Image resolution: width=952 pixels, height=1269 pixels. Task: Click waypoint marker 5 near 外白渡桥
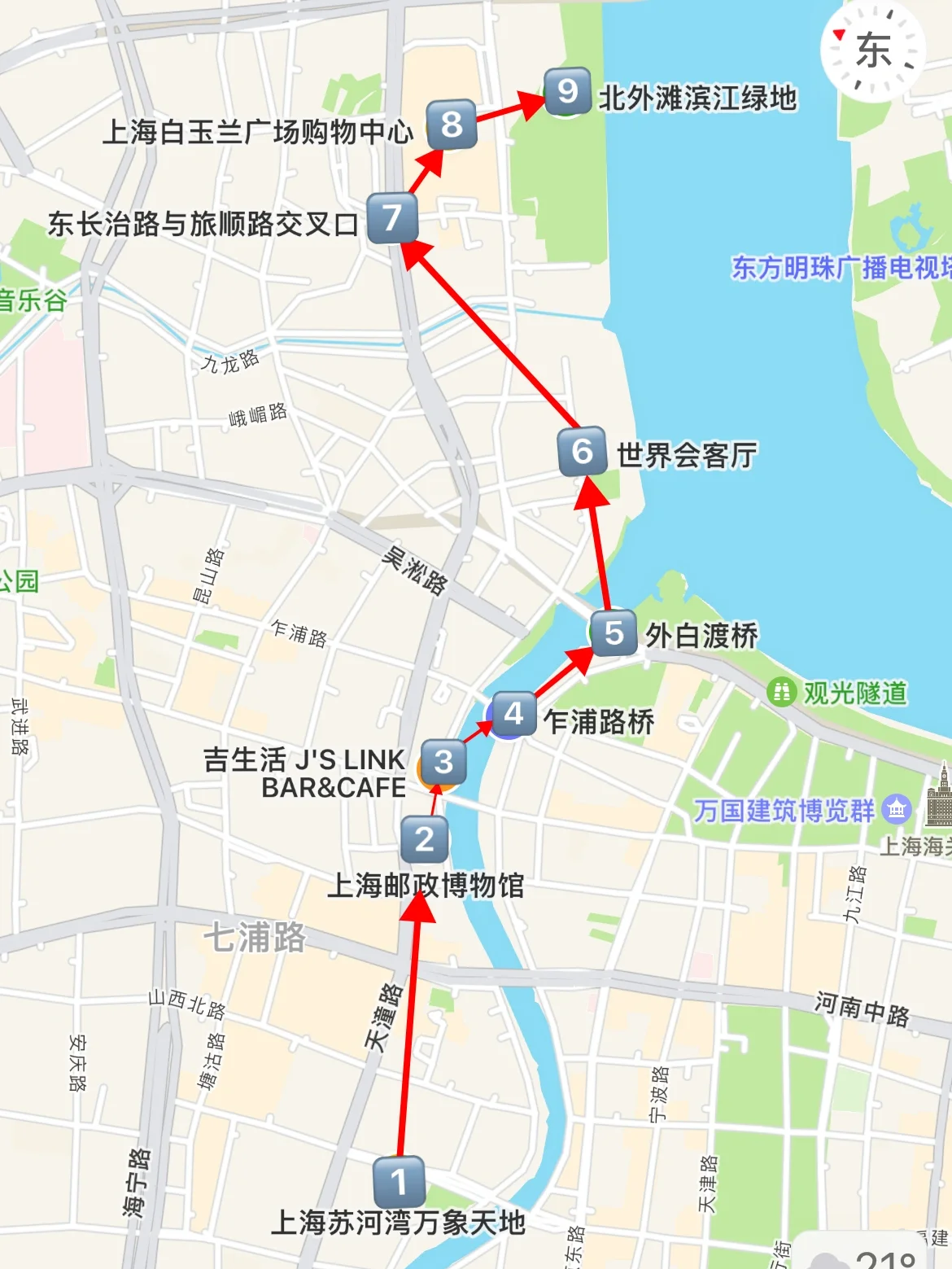(614, 632)
